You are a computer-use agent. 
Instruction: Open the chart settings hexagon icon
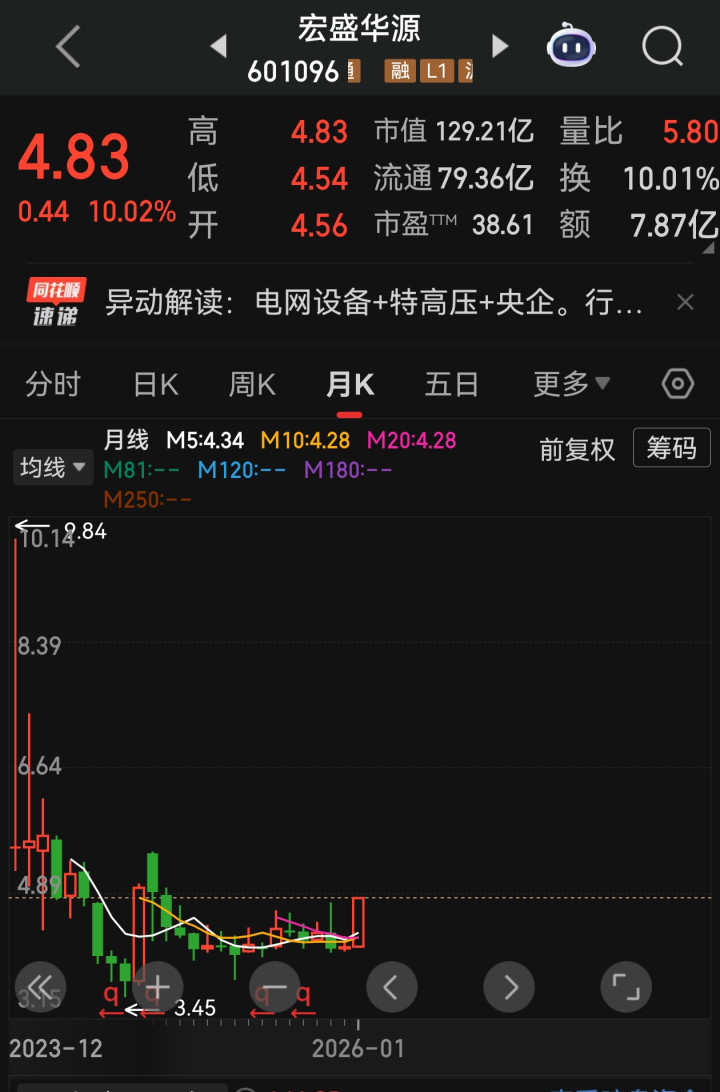[678, 384]
